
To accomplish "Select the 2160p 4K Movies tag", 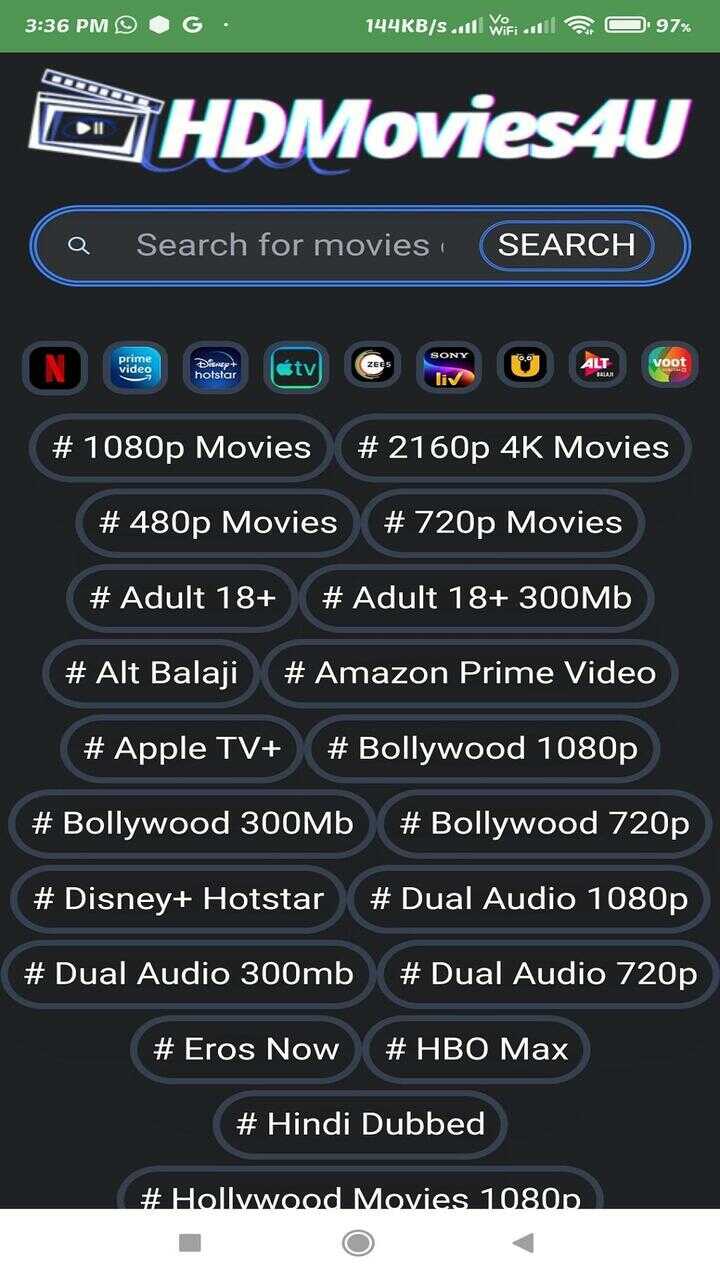I will [x=513, y=447].
